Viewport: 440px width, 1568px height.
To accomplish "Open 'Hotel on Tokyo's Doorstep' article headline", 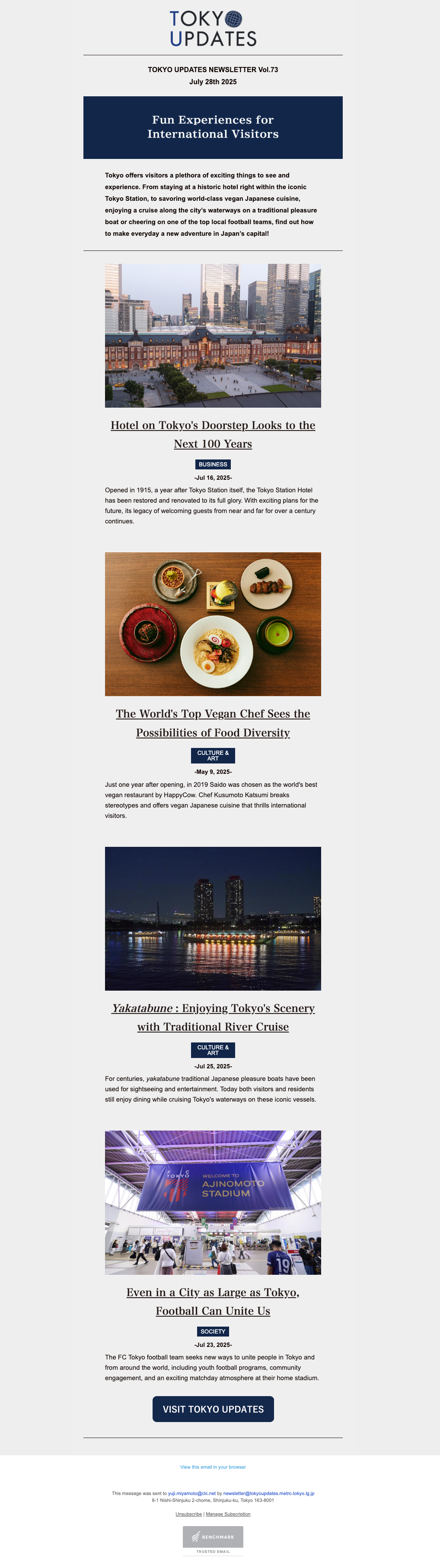I will point(213,425).
